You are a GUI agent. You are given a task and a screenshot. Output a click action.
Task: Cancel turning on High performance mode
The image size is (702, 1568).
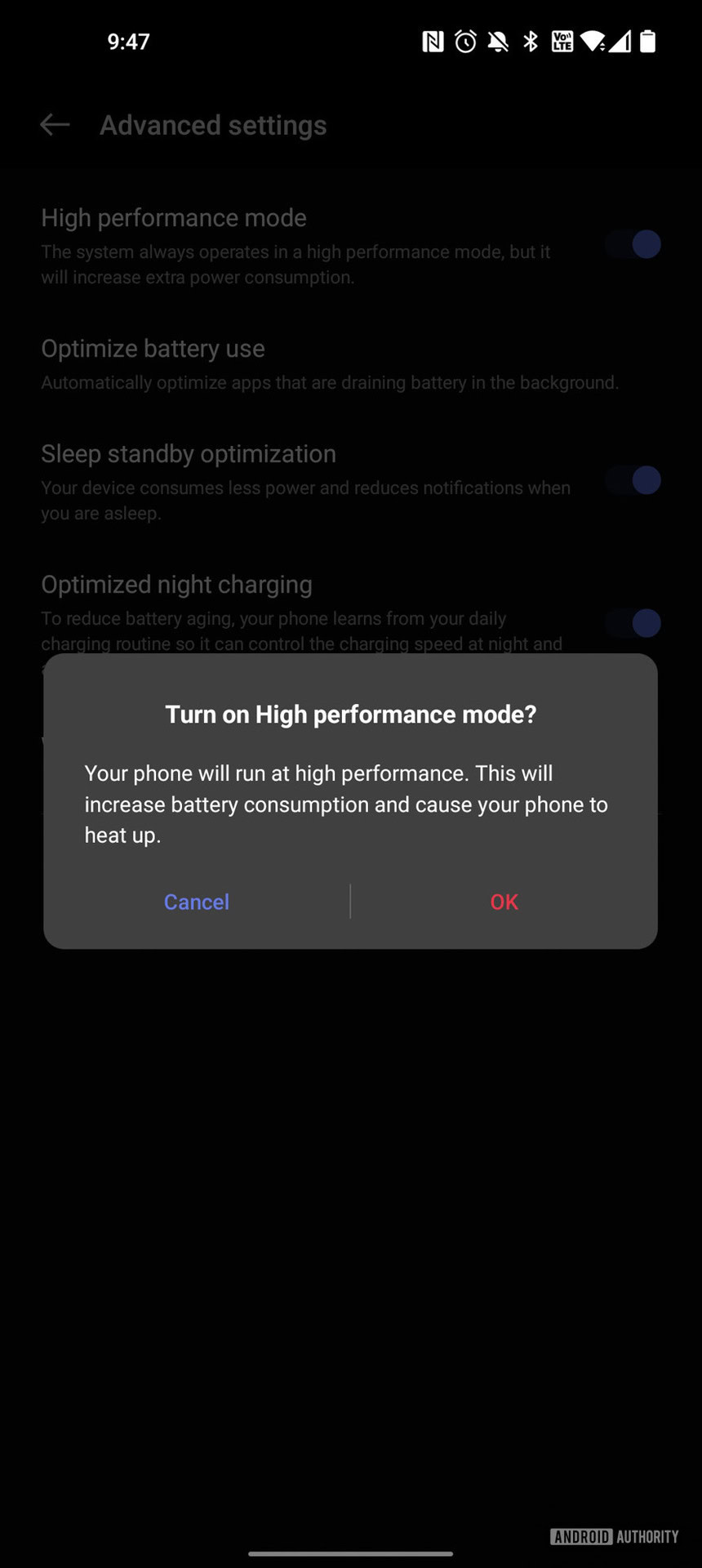(x=197, y=902)
